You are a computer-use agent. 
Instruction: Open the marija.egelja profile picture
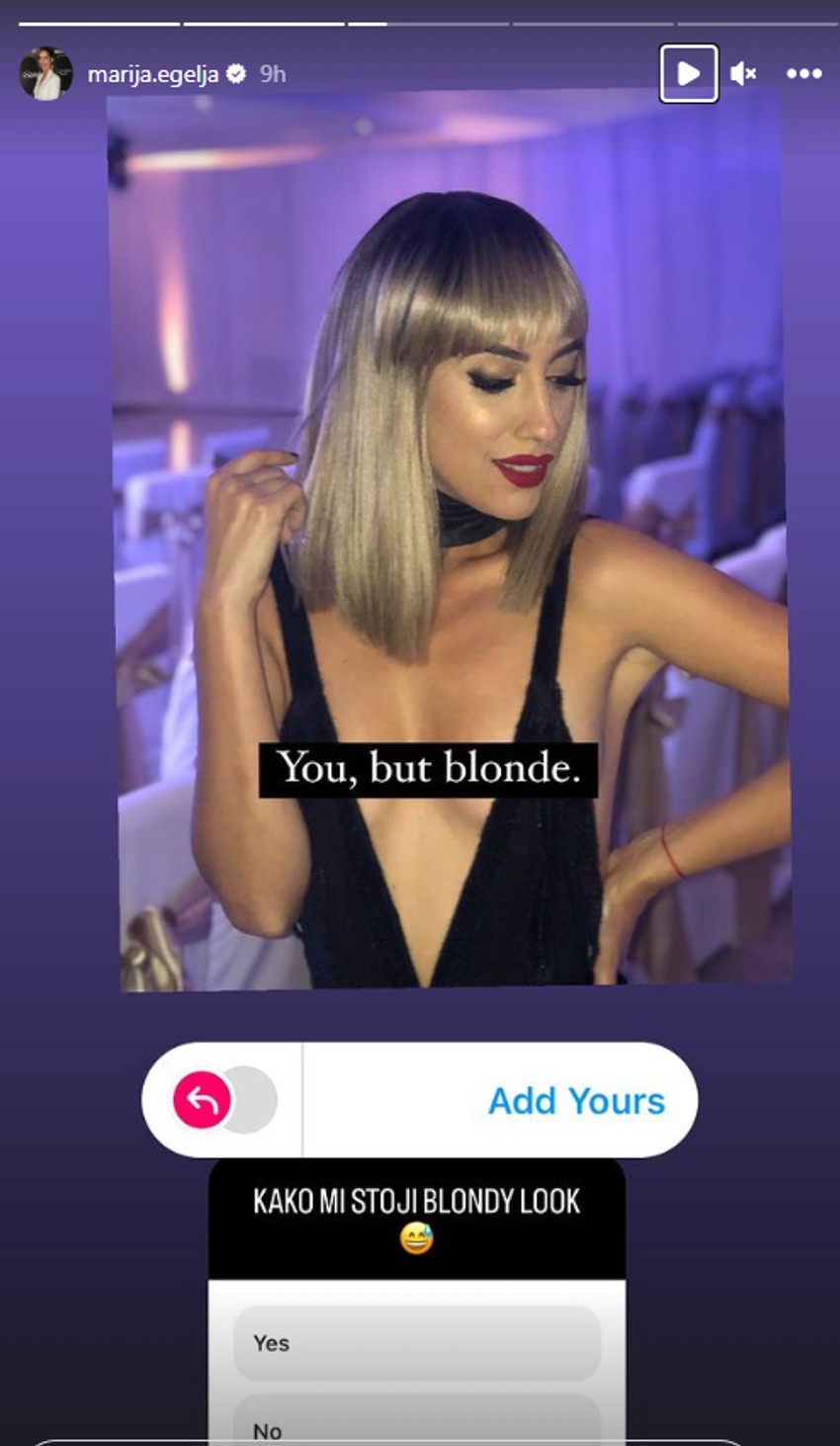45,73
